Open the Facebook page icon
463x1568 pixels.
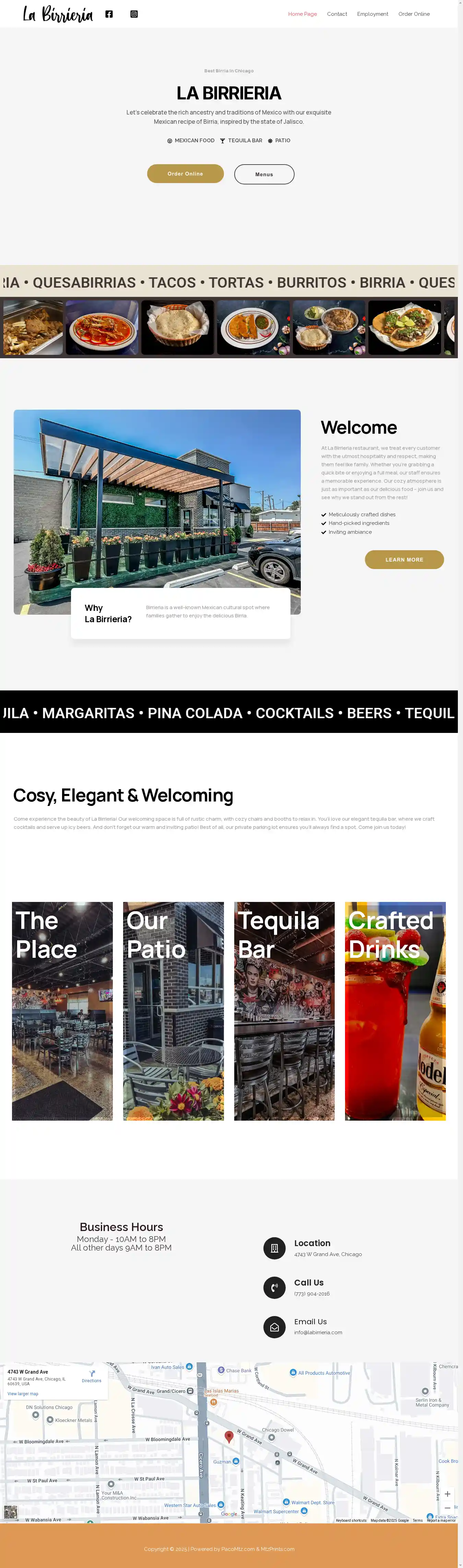pos(109,14)
